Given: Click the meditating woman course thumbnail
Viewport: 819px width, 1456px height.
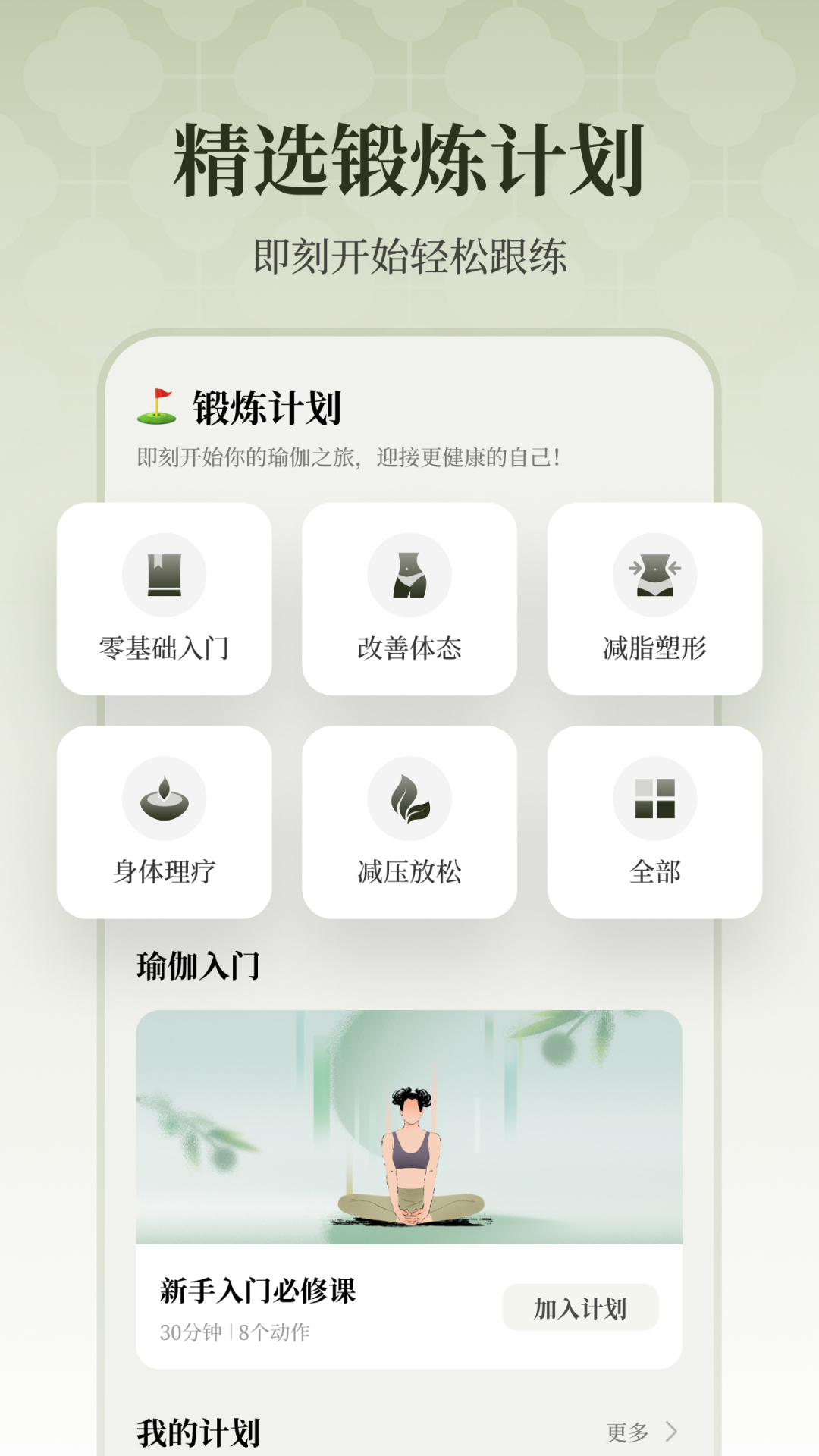Looking at the screenshot, I should click(409, 1126).
